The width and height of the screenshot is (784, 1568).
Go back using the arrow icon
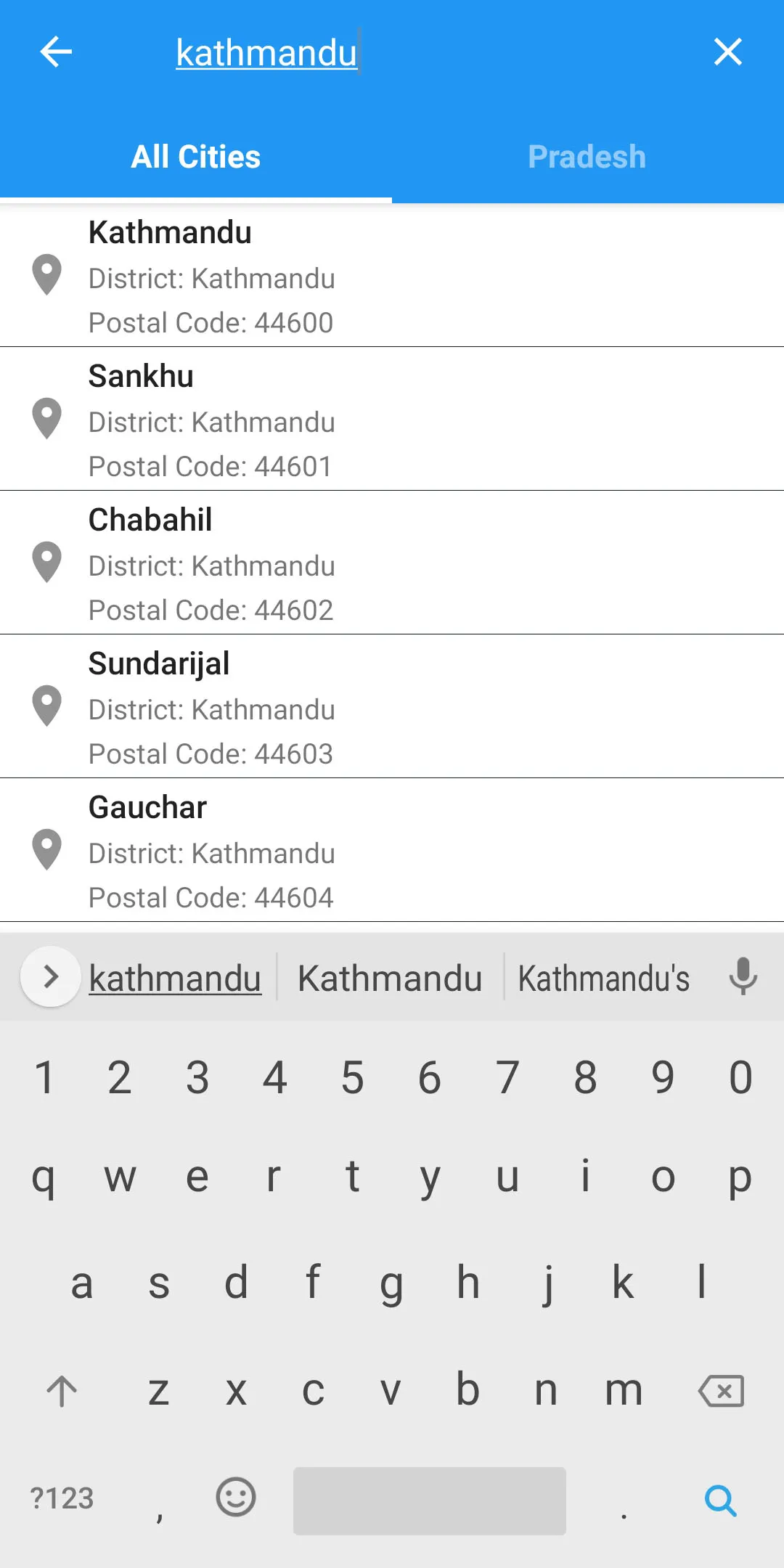[56, 52]
